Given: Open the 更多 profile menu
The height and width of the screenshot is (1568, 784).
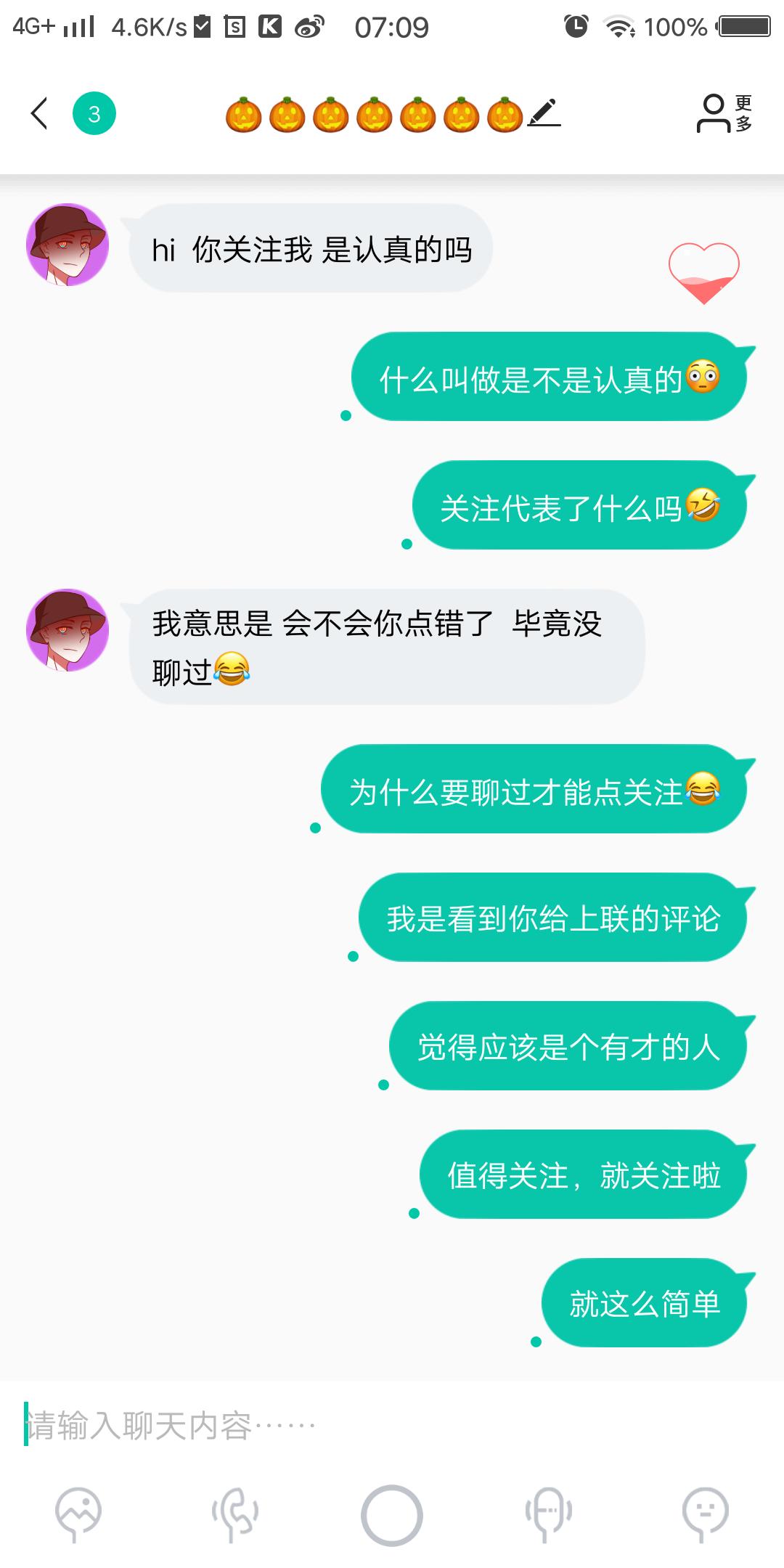Looking at the screenshot, I should [724, 114].
